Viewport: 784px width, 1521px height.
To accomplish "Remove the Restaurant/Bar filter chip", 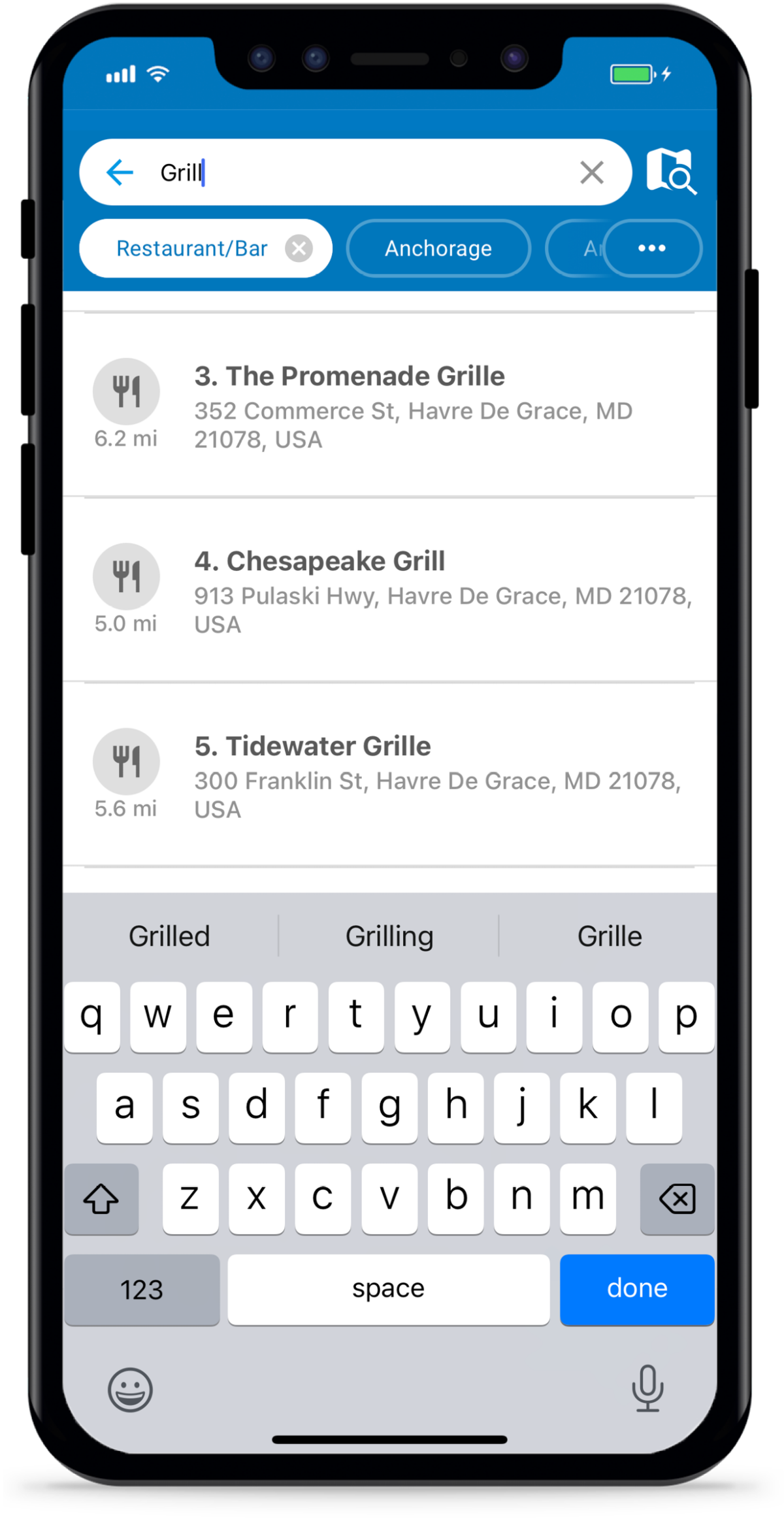I will (299, 249).
